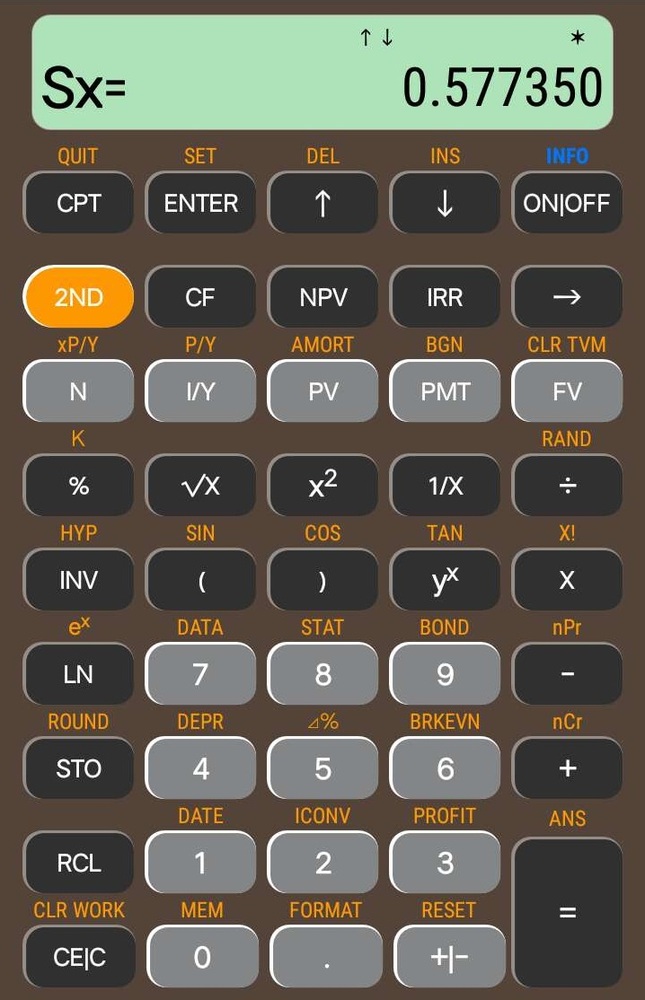The width and height of the screenshot is (645, 1000).
Task: Toggle the ON|OFF power key
Action: [x=567, y=203]
